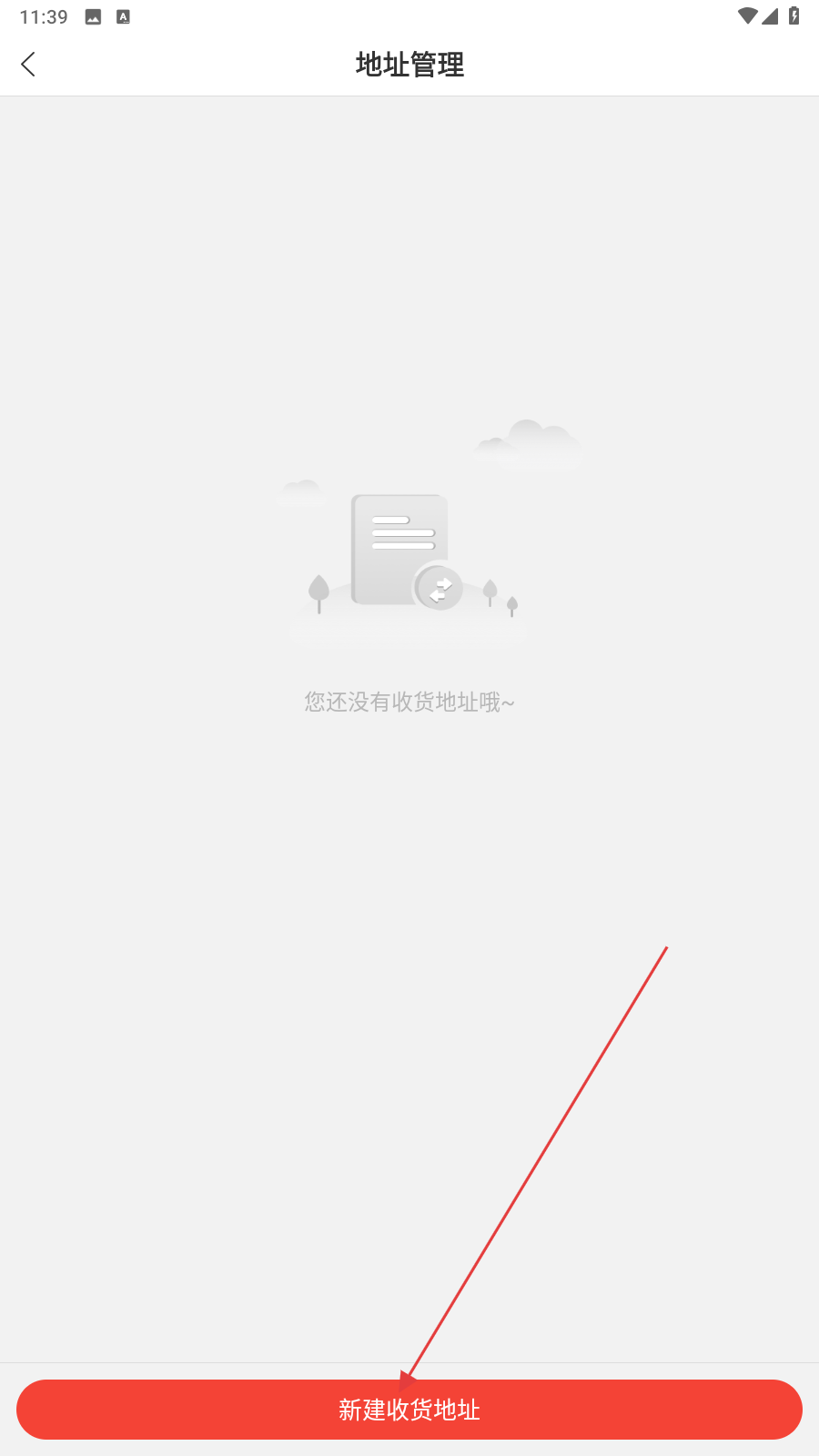
Task: Tap 新建收货地址 to add address
Action: click(x=409, y=1410)
